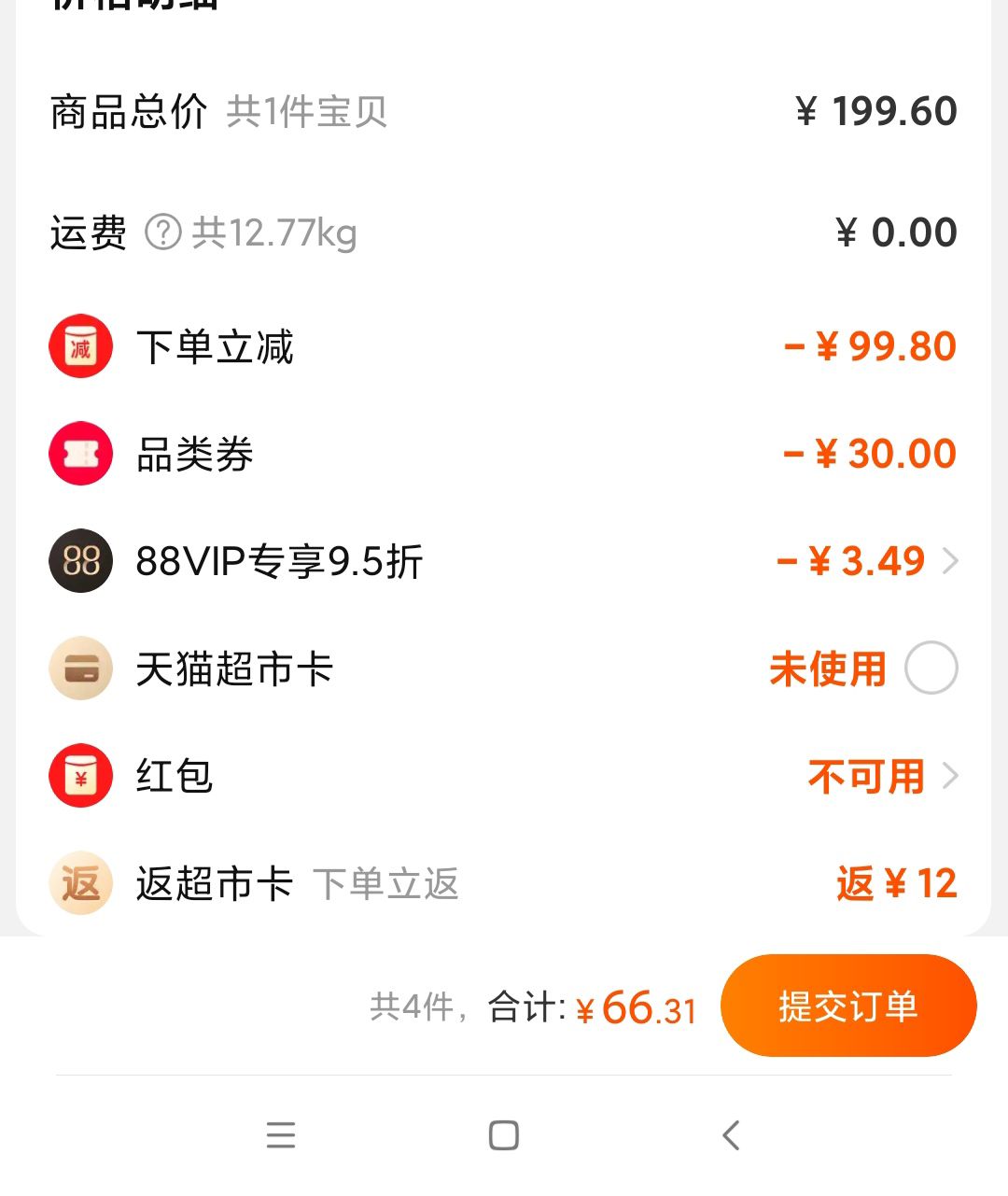
Task: Tap the system home button
Action: (504, 1135)
